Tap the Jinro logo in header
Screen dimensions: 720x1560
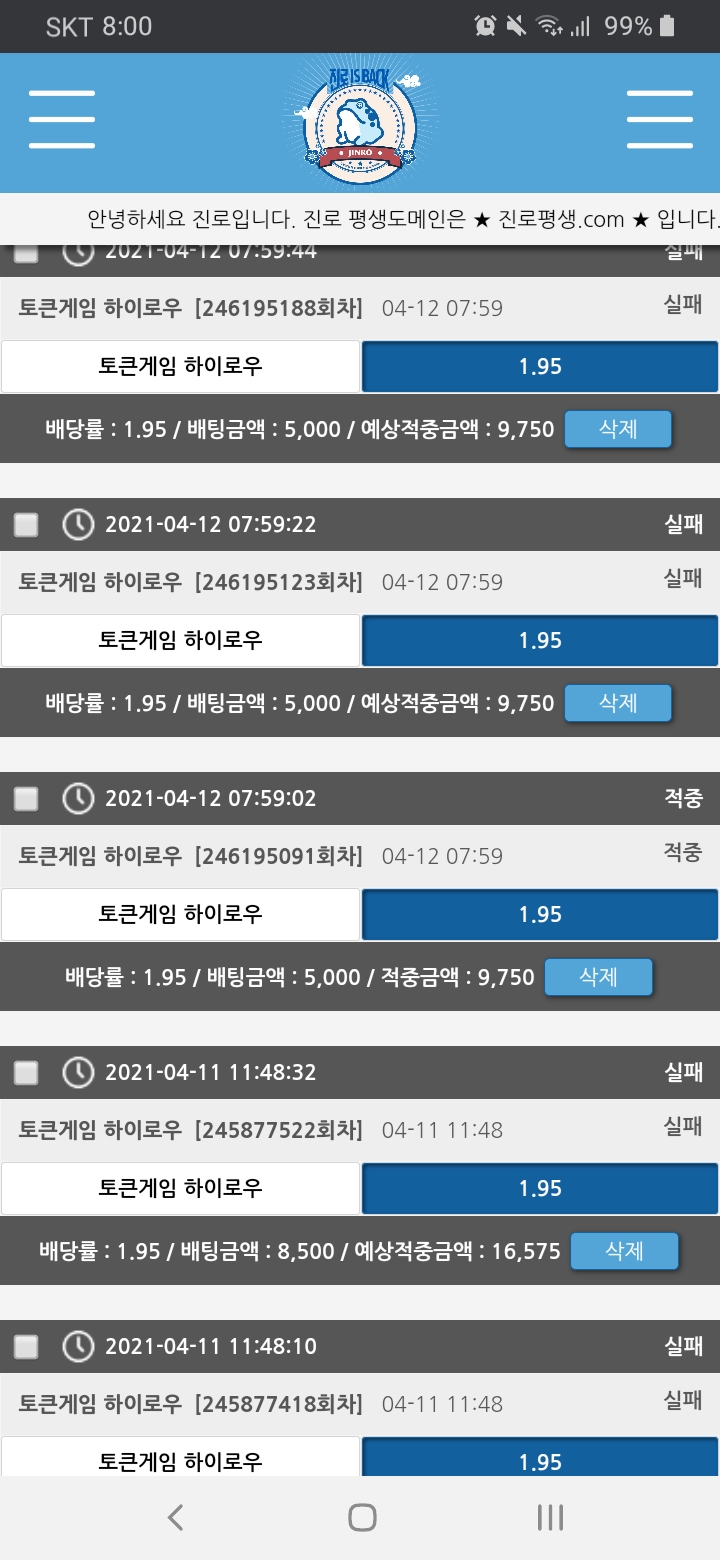(x=359, y=122)
